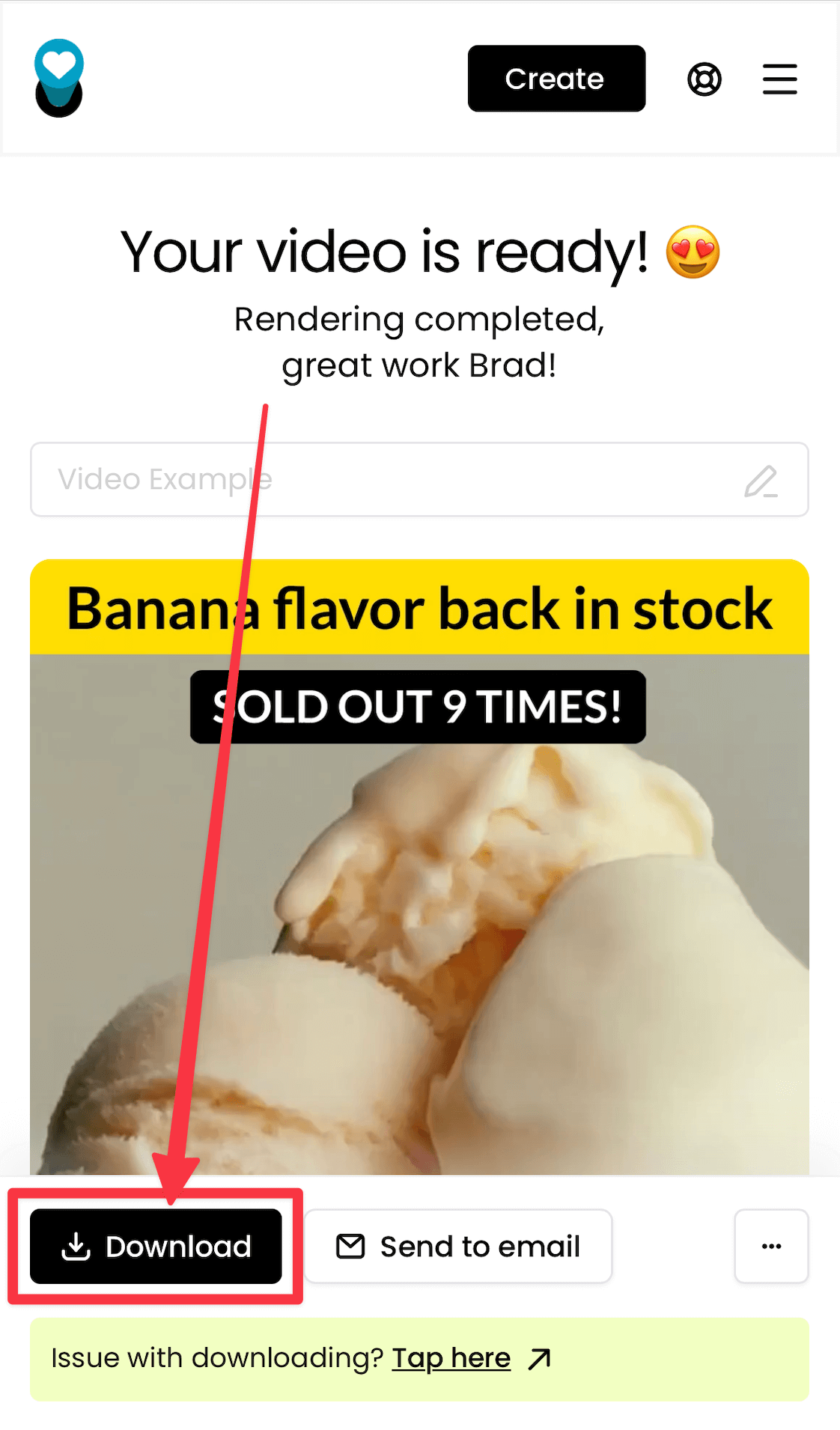Image resolution: width=840 pixels, height=1430 pixels.
Task: Download the rendered video
Action: pyautogui.click(x=156, y=1247)
